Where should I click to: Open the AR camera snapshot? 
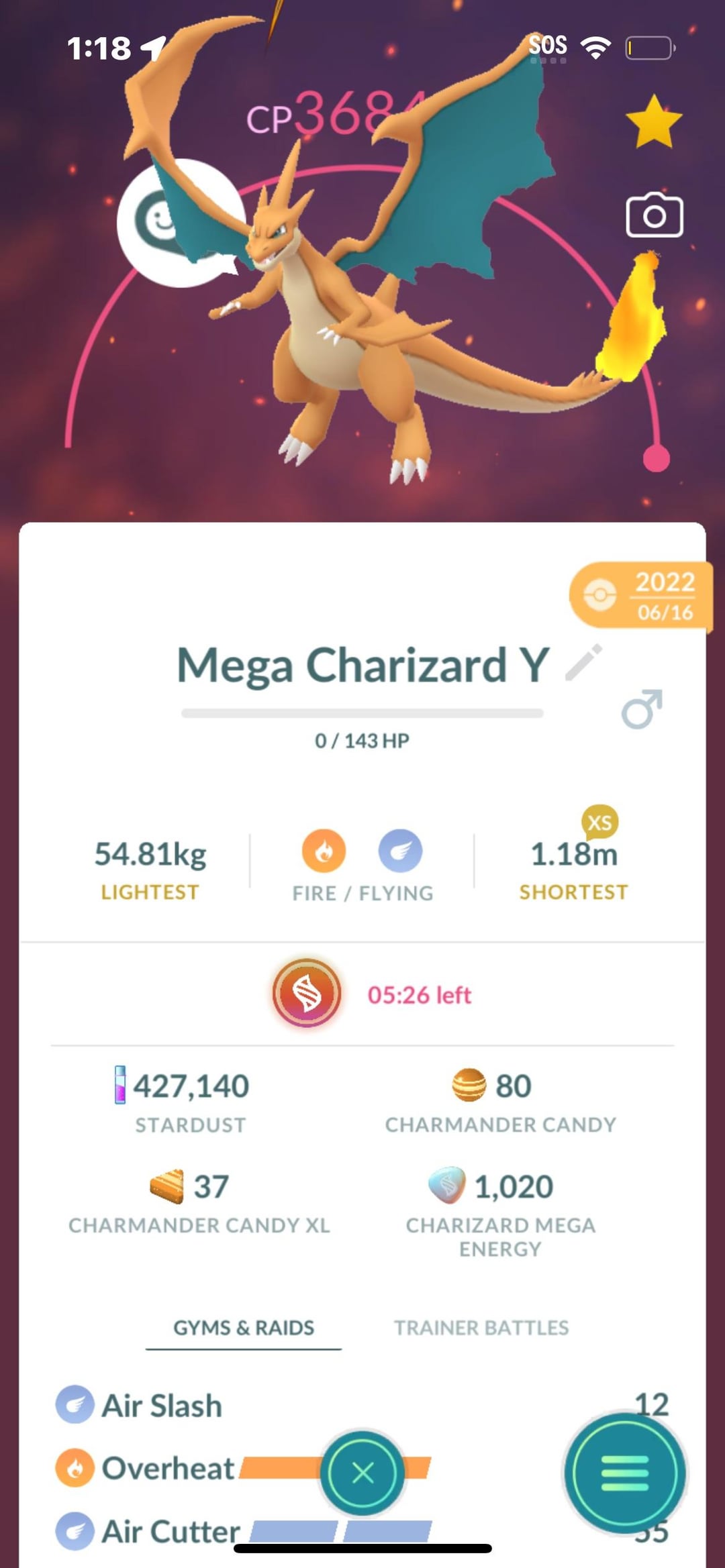tap(654, 216)
